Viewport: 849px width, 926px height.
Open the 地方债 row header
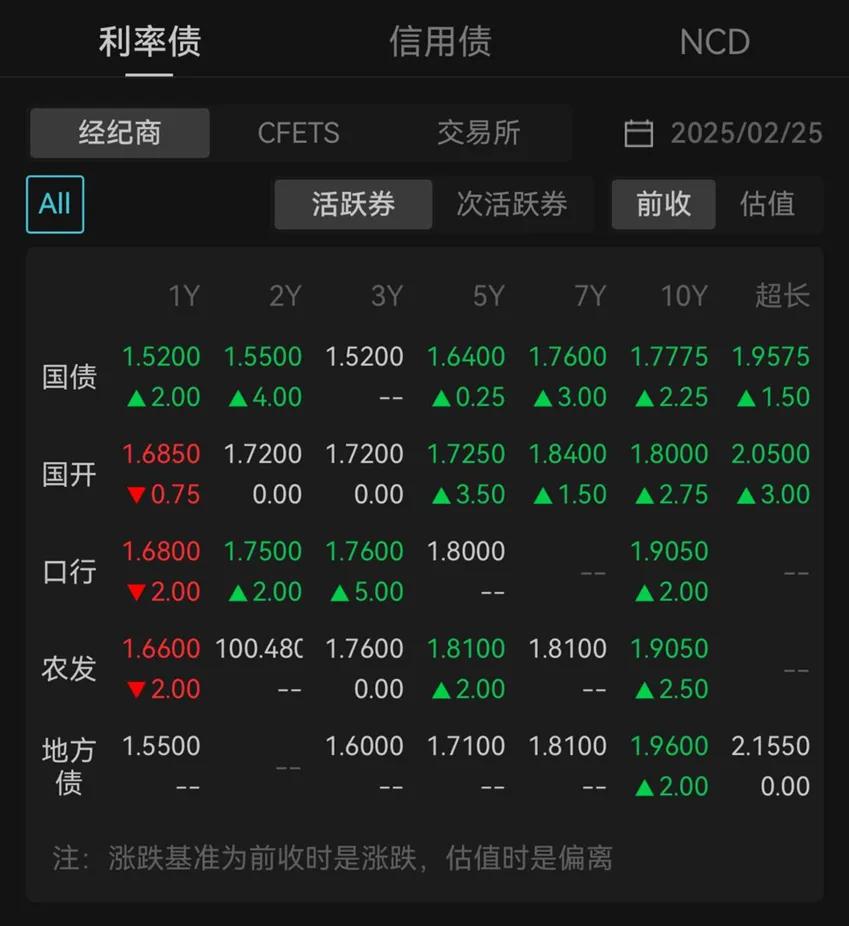point(67,765)
